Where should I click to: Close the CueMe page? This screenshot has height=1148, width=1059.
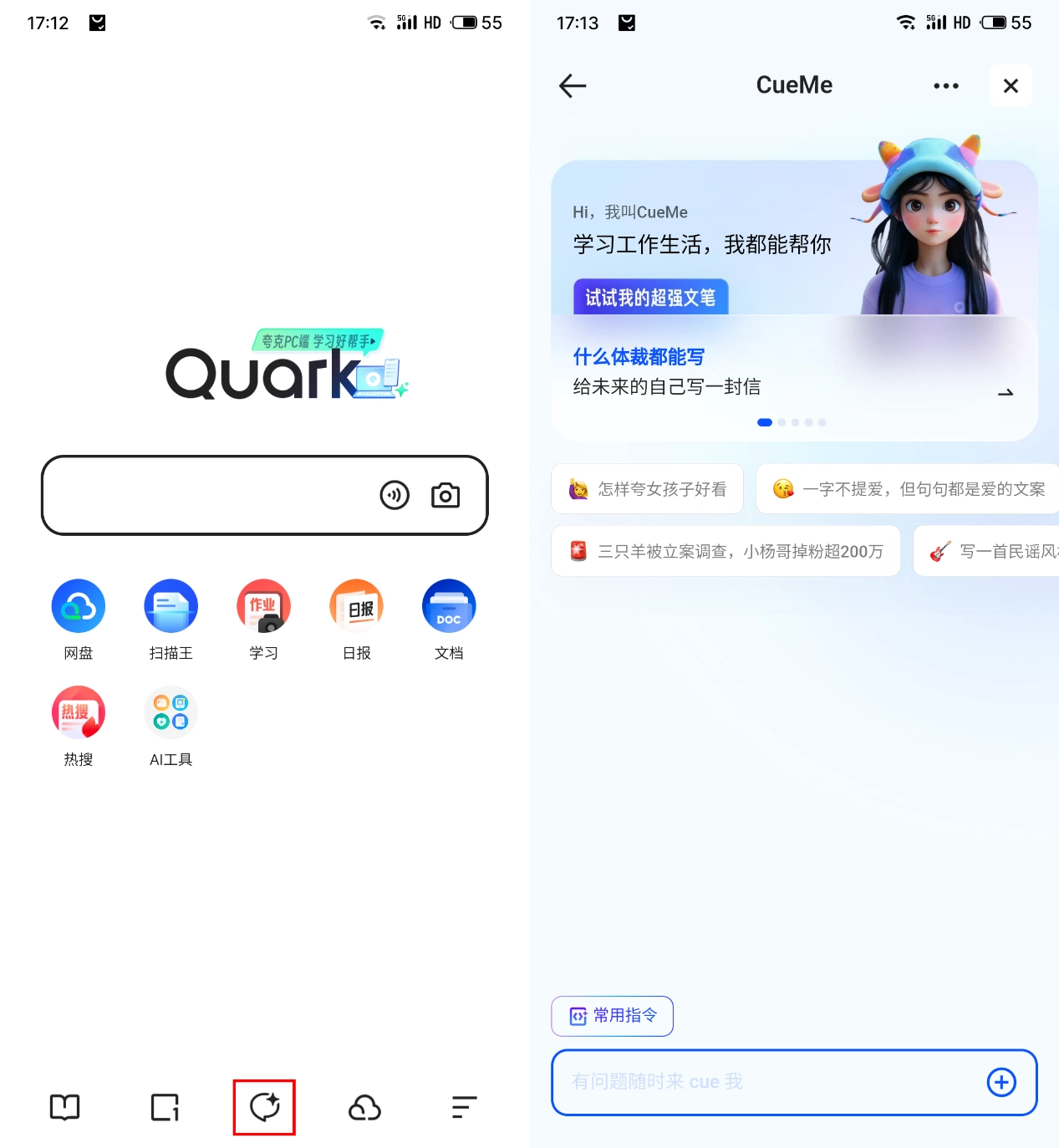[1011, 85]
